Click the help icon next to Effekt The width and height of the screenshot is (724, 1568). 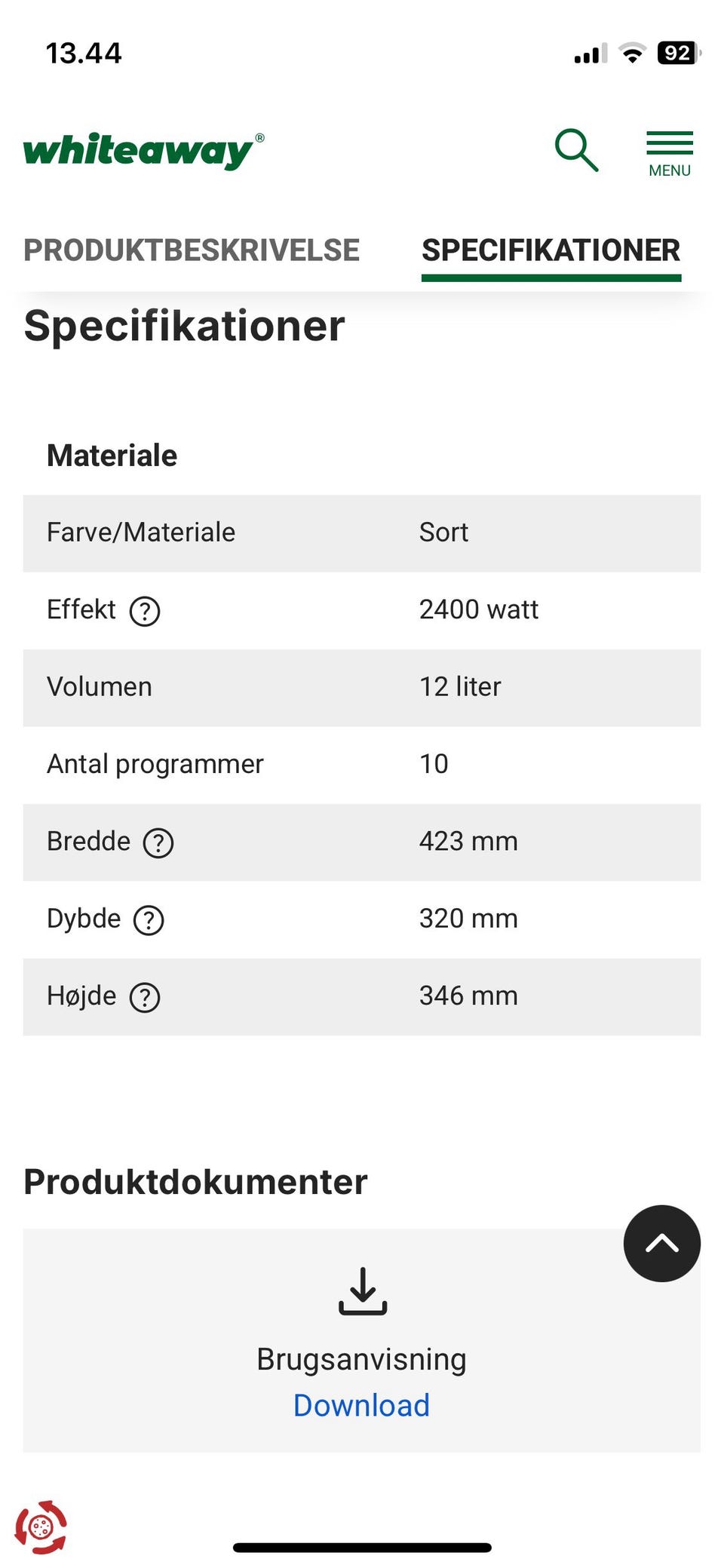click(x=146, y=612)
